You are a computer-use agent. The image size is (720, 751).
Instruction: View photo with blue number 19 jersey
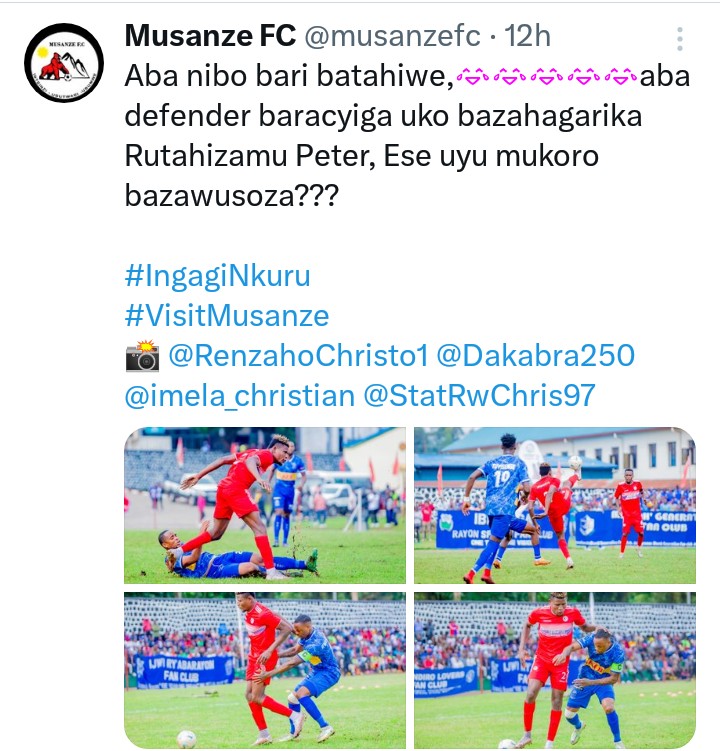click(x=555, y=505)
